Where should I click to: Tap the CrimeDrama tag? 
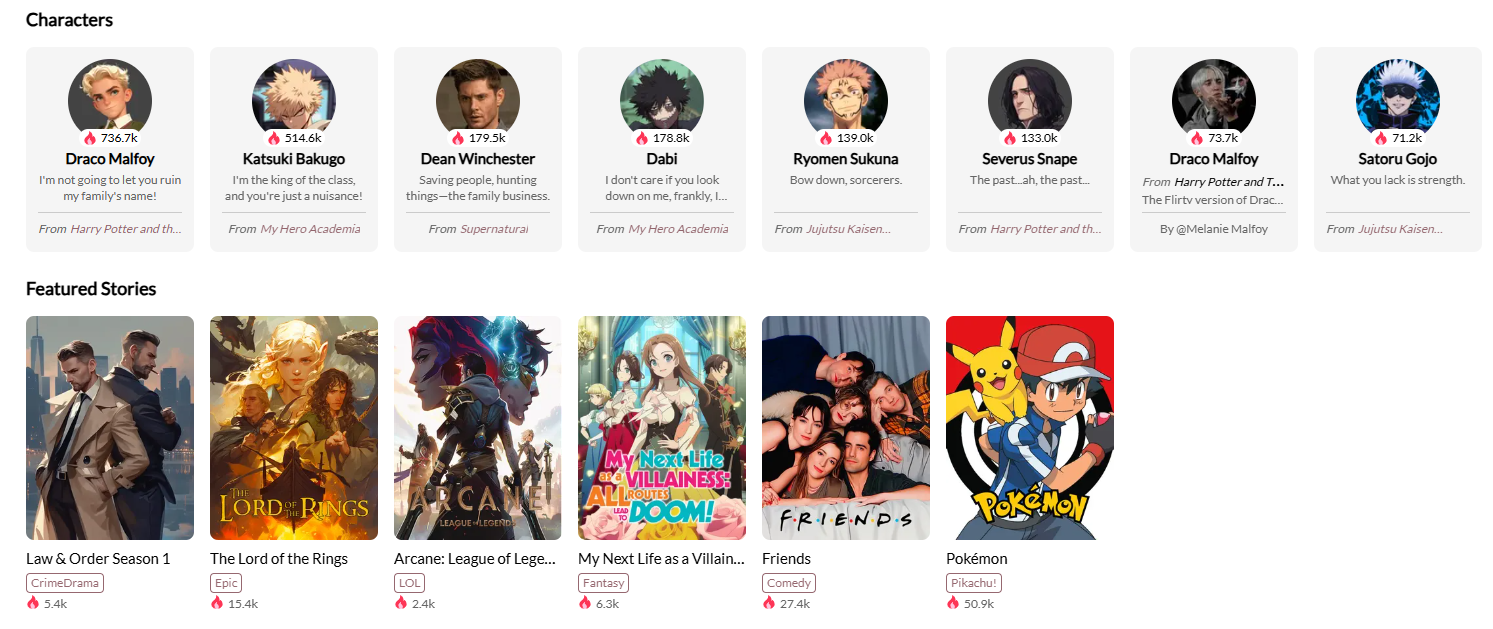65,583
